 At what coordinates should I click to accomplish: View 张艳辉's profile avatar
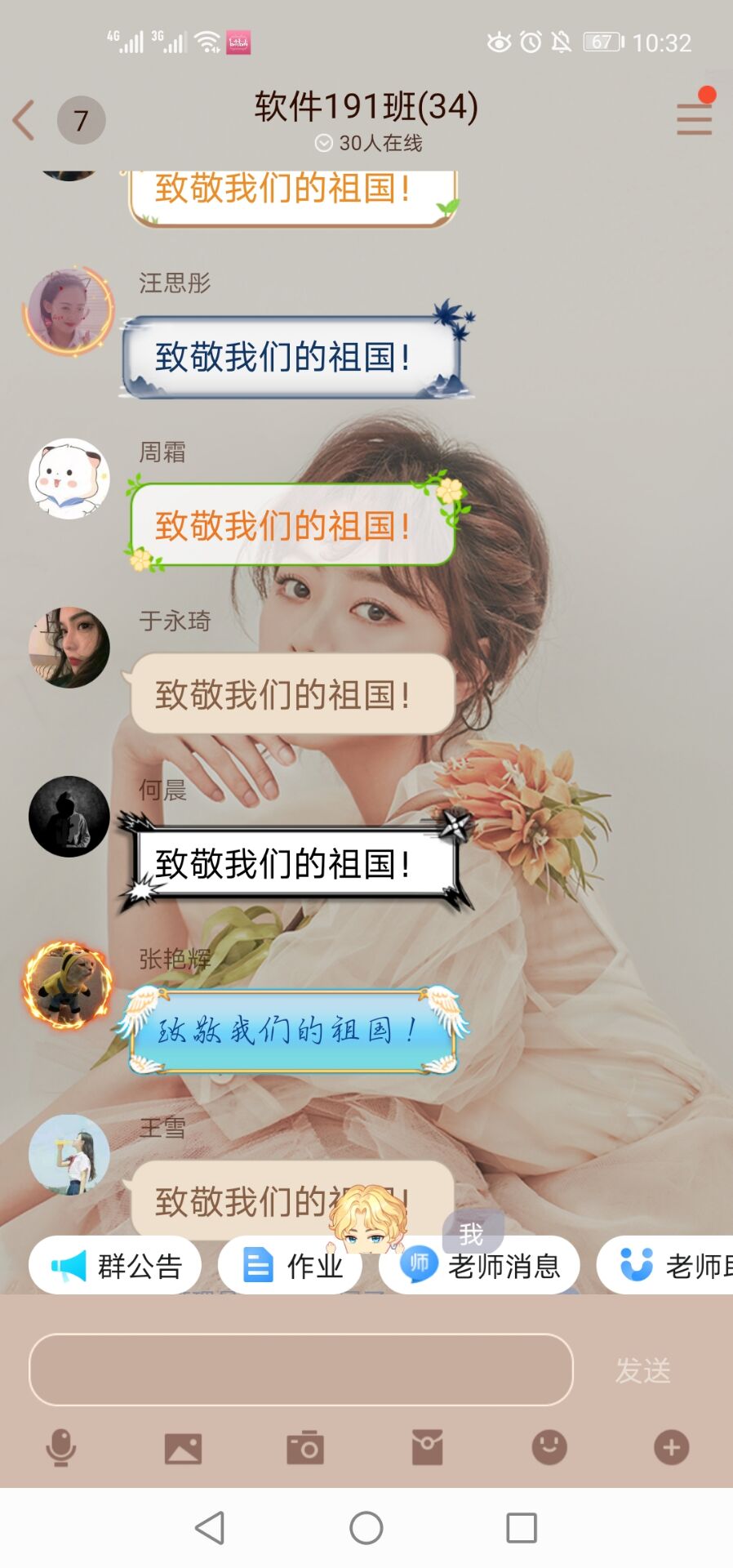click(x=69, y=985)
